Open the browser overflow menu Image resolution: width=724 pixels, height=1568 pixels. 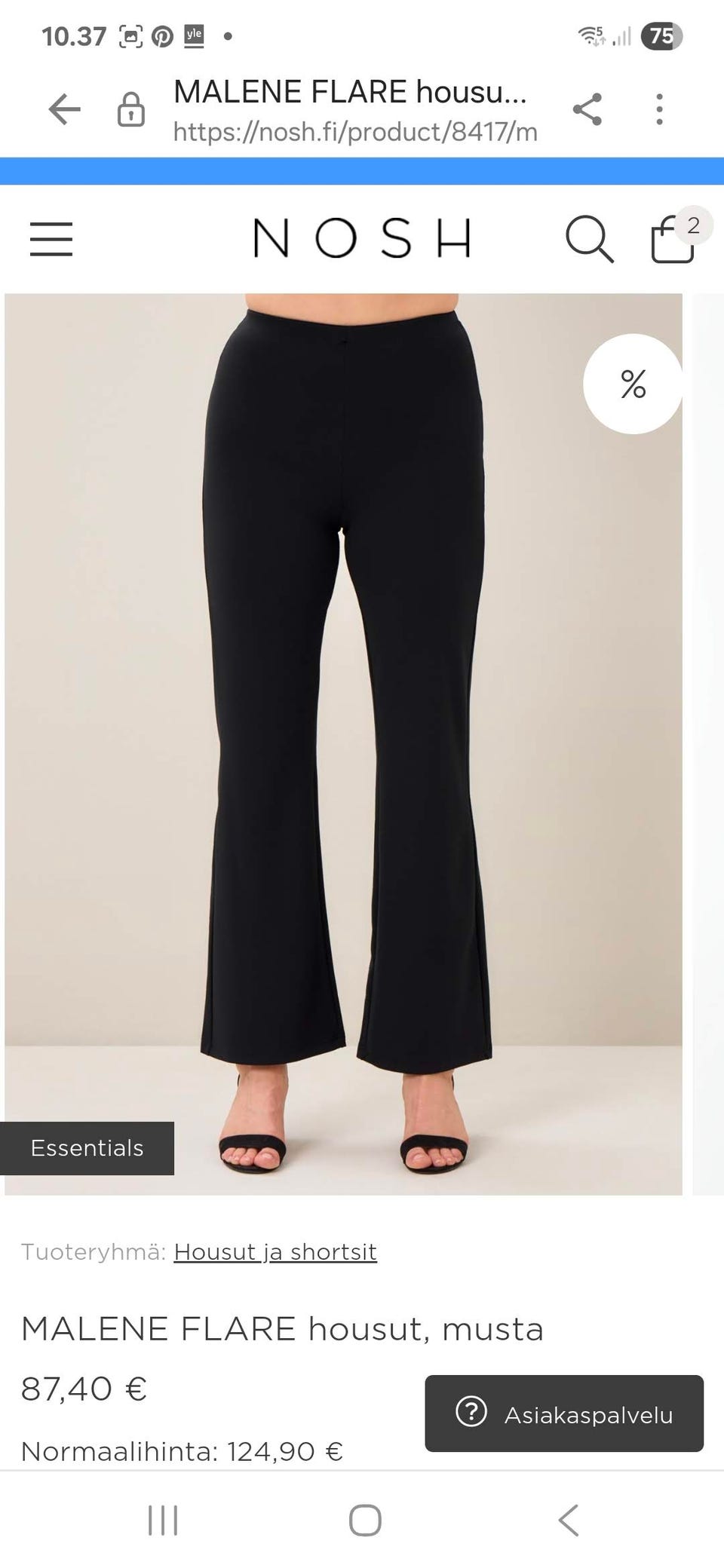pyautogui.click(x=659, y=109)
